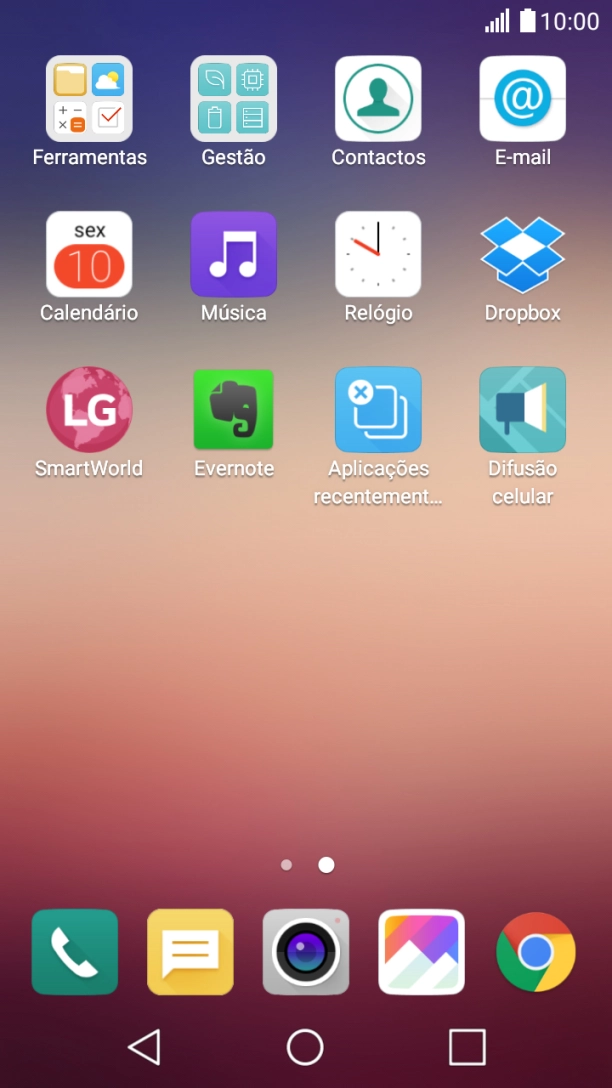Screen dimensions: 612x1088
Task: Open the phone dialer in the dock
Action: coord(75,952)
